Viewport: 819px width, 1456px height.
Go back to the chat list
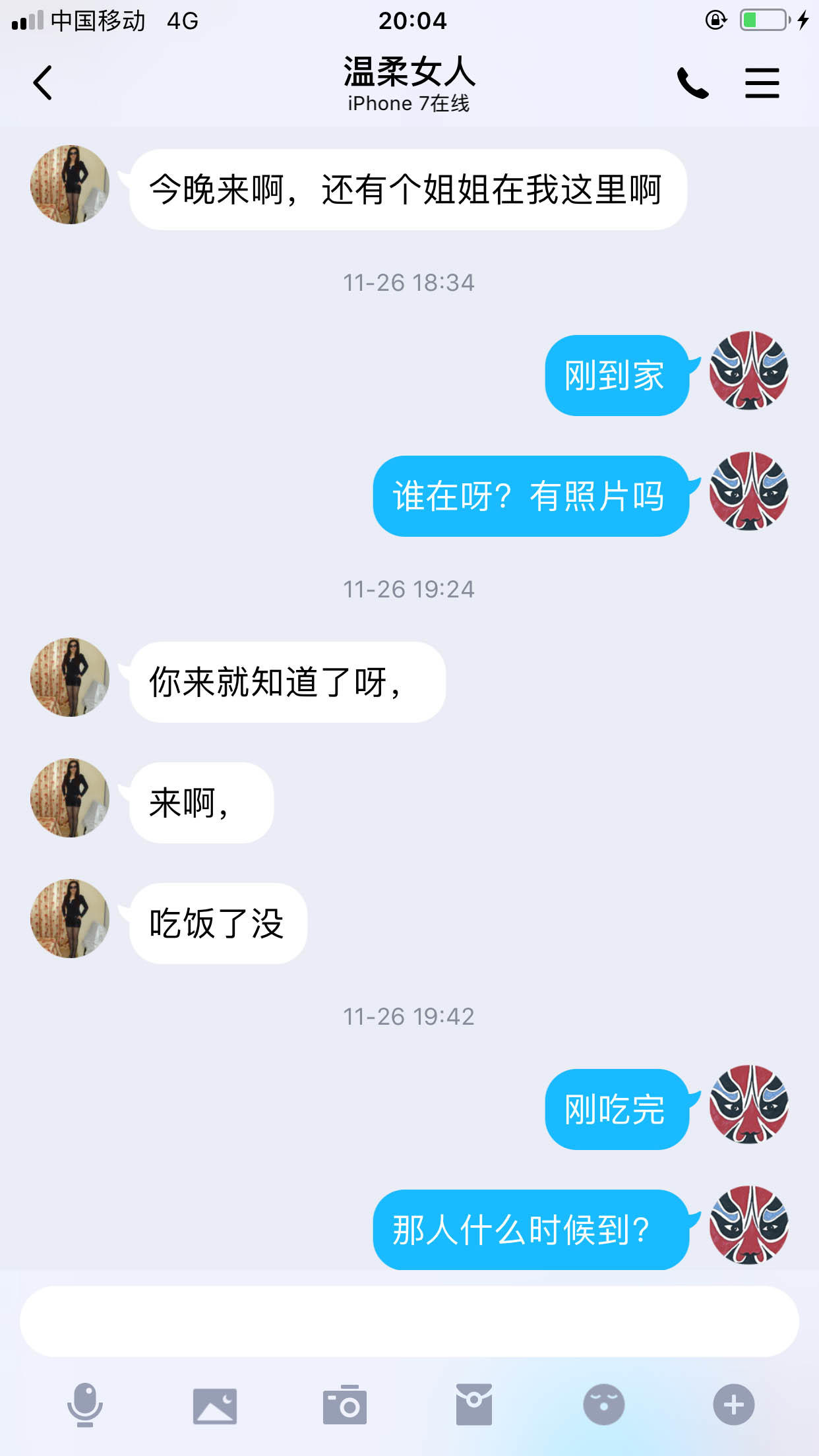tap(43, 83)
